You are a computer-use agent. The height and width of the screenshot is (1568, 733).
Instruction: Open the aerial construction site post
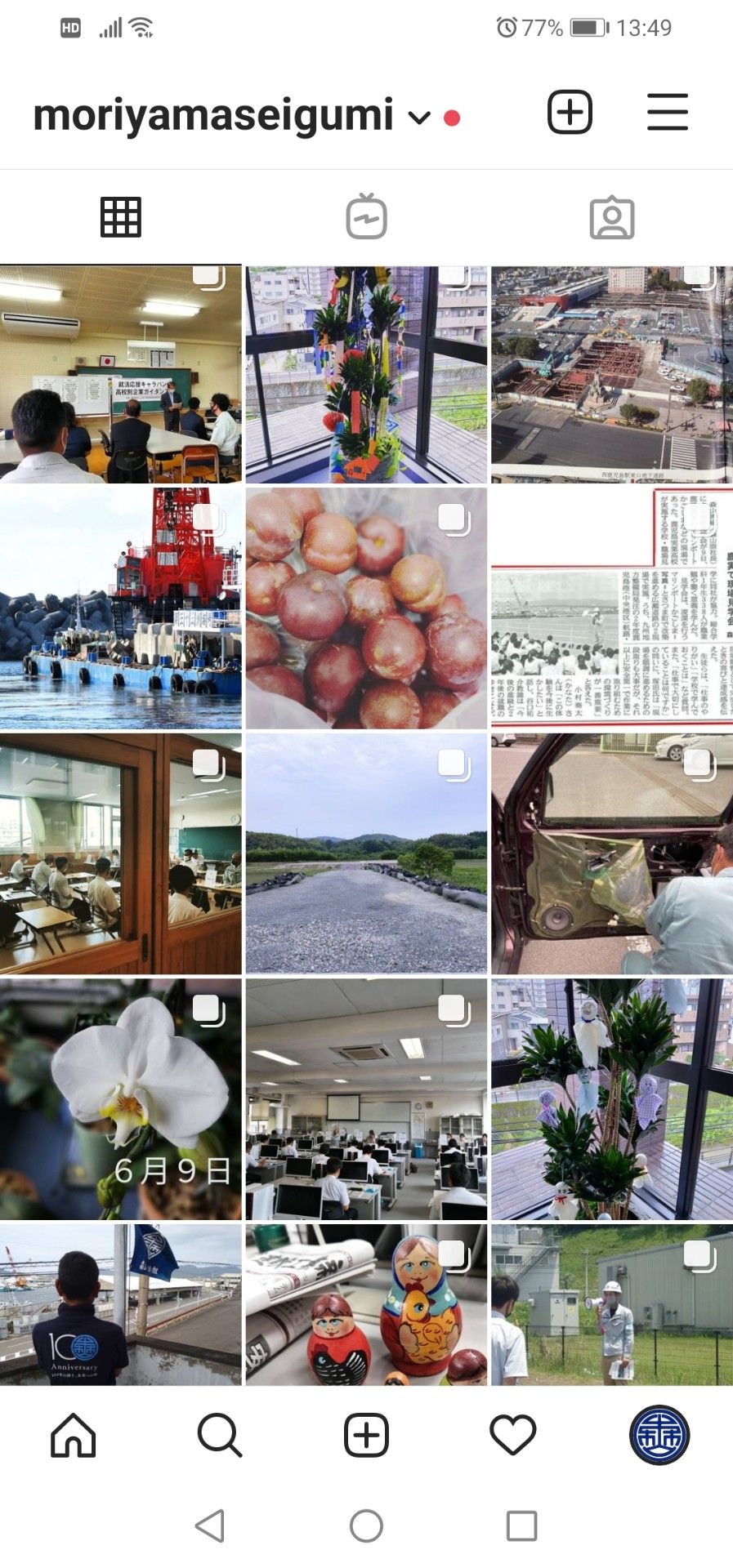click(611, 374)
